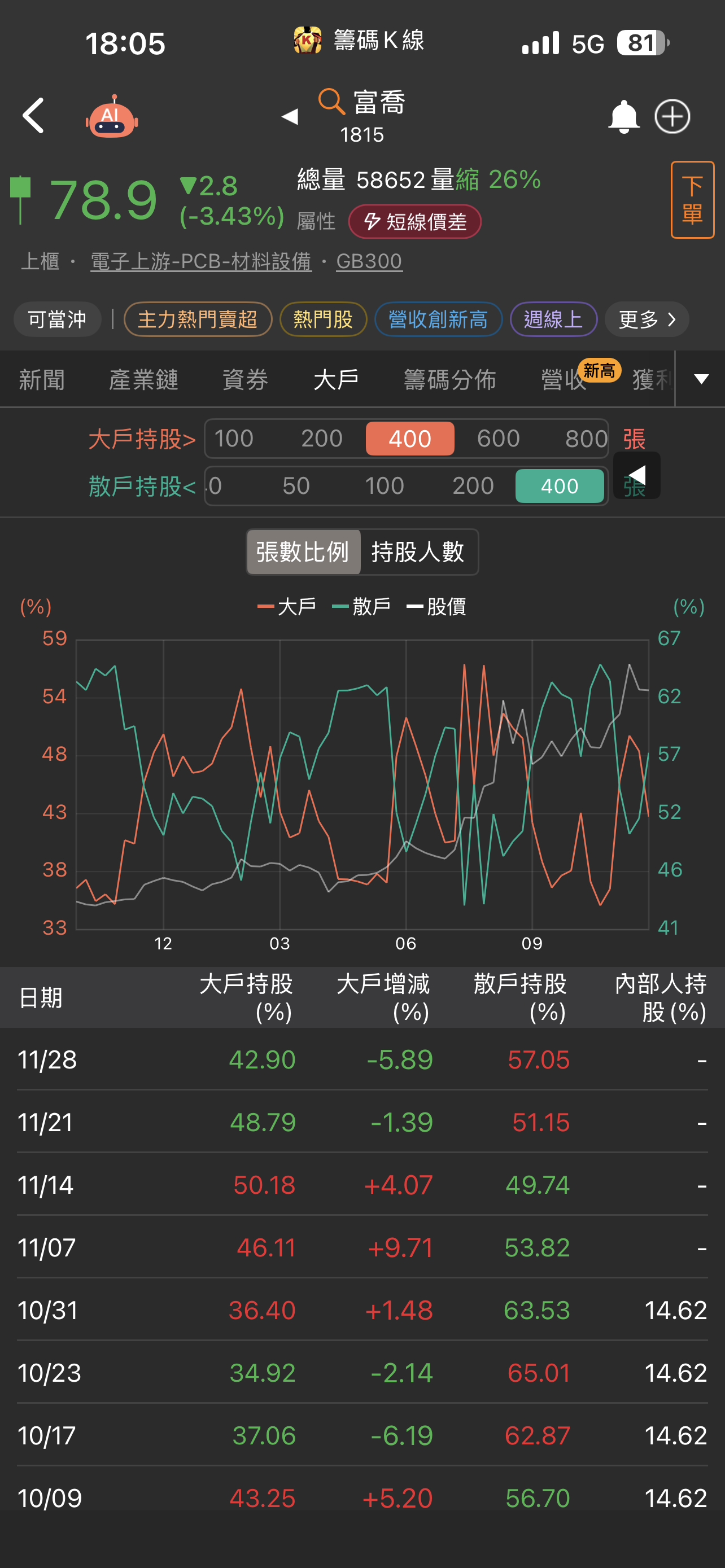
Task: Switch to the 籌碼分佈 tab
Action: (449, 379)
